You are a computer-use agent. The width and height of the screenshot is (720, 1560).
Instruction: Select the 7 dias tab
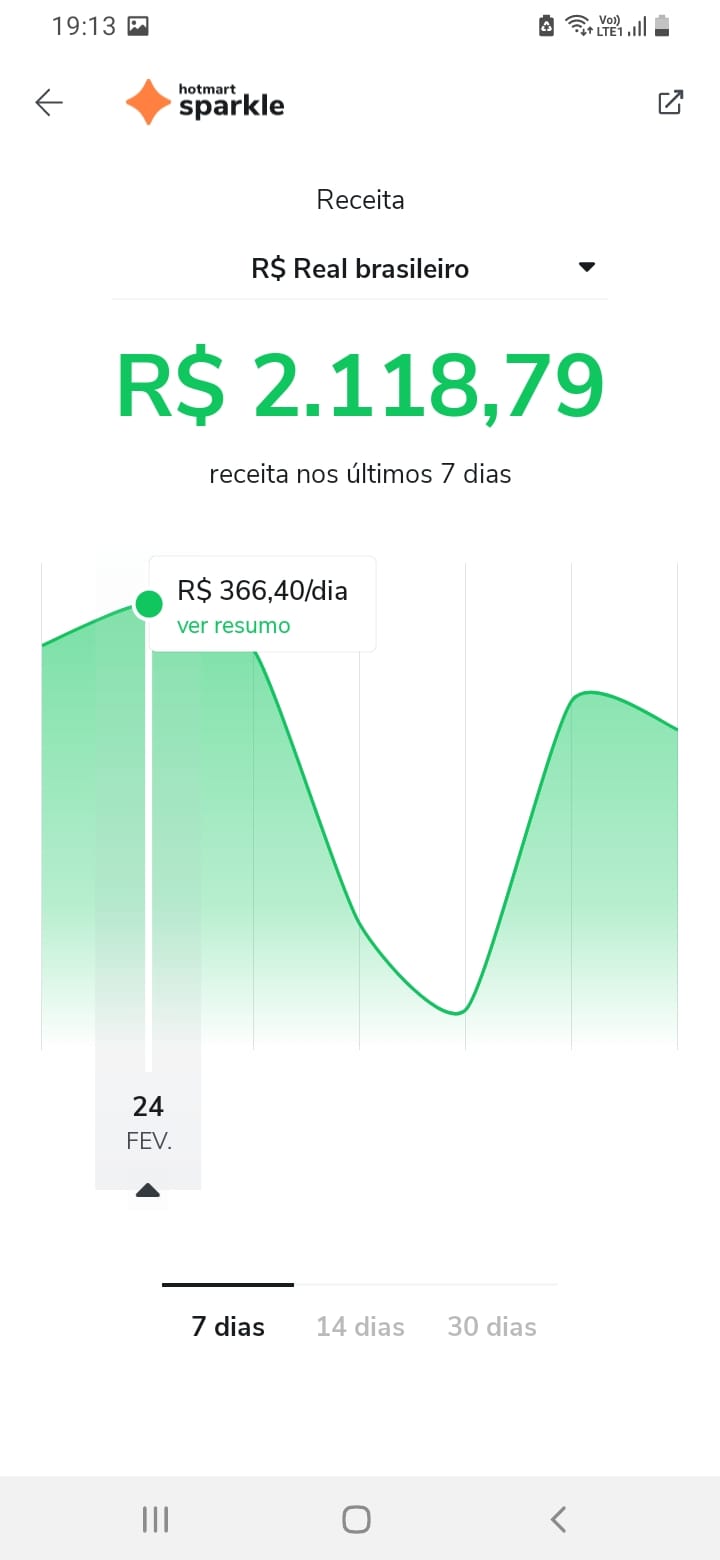click(x=228, y=1326)
